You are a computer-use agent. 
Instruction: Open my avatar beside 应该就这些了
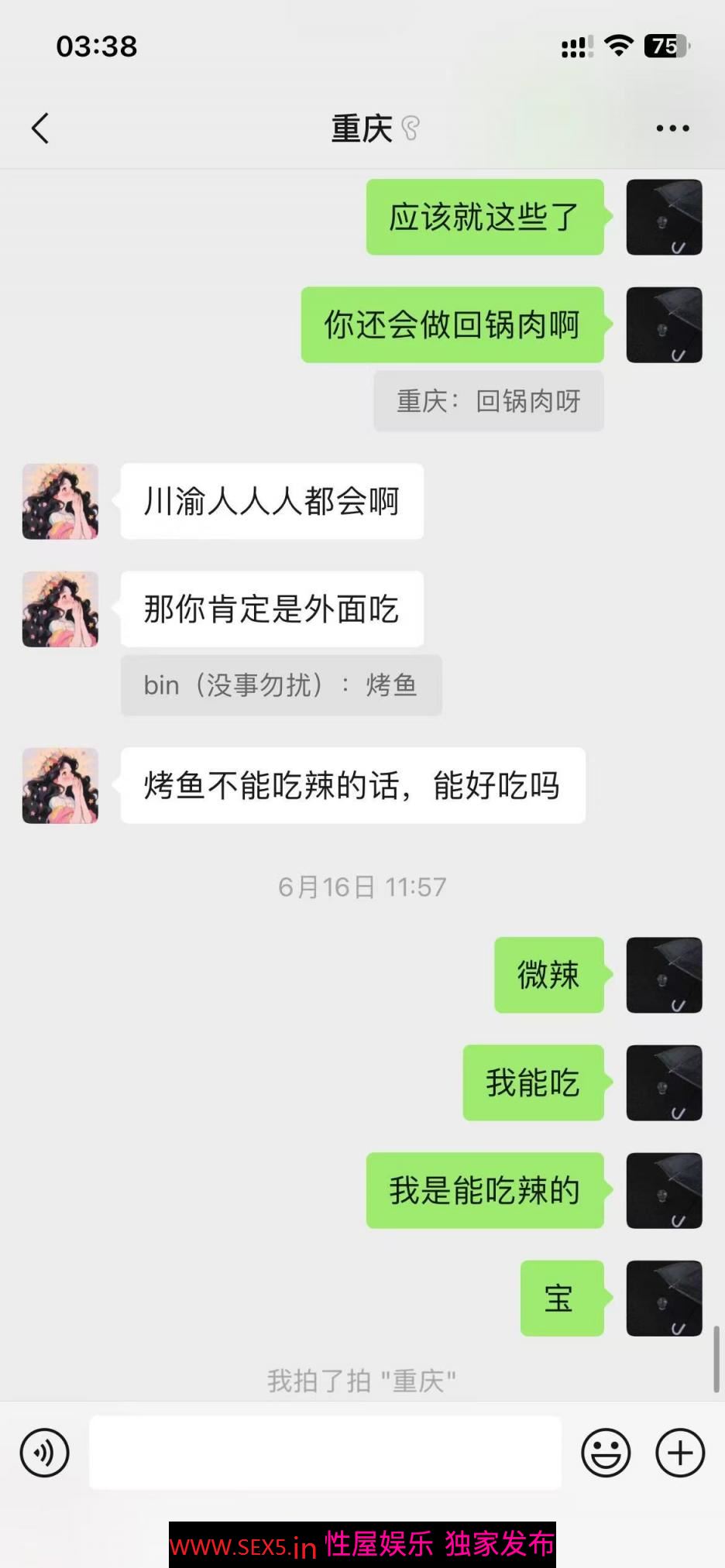point(664,218)
